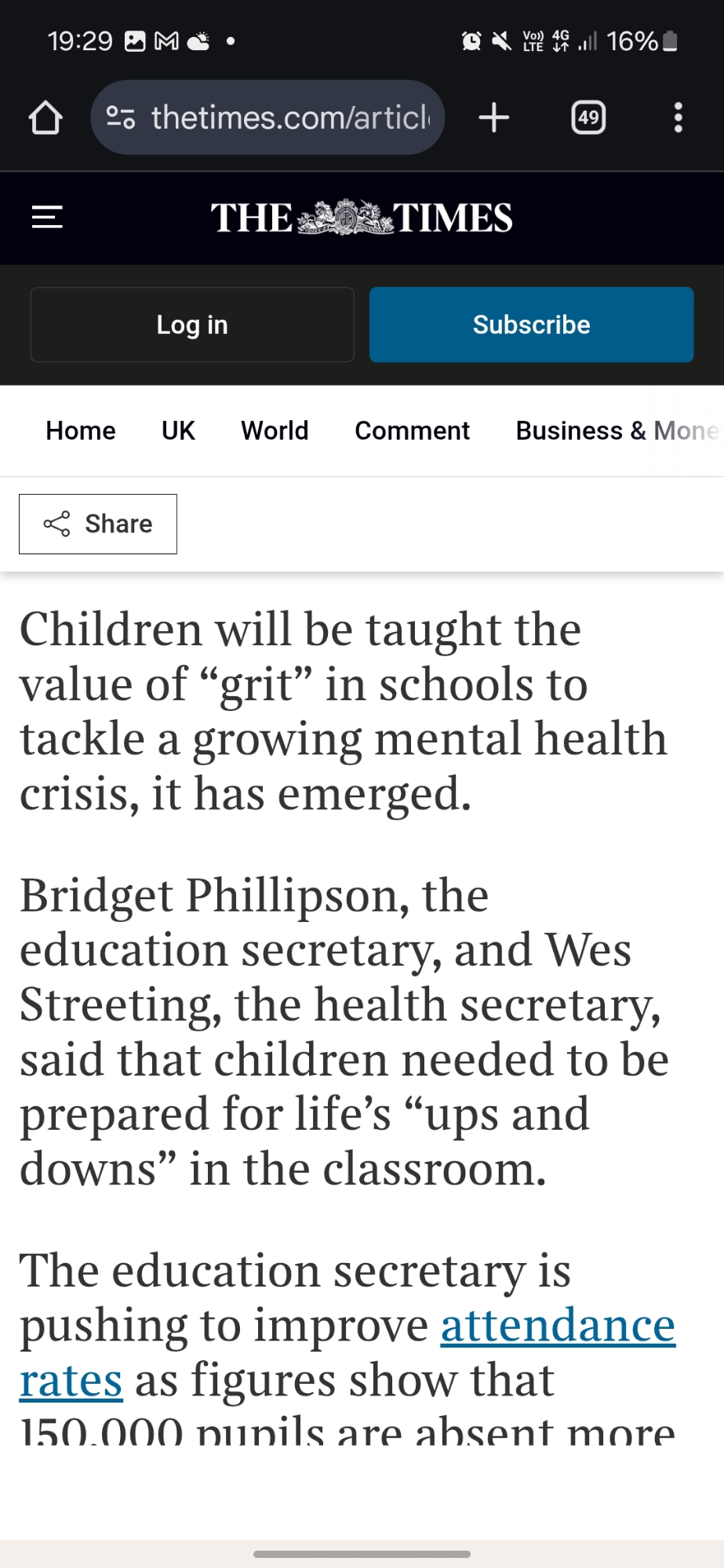724x1568 pixels.
Task: Follow the attendance rates link
Action: click(557, 1327)
